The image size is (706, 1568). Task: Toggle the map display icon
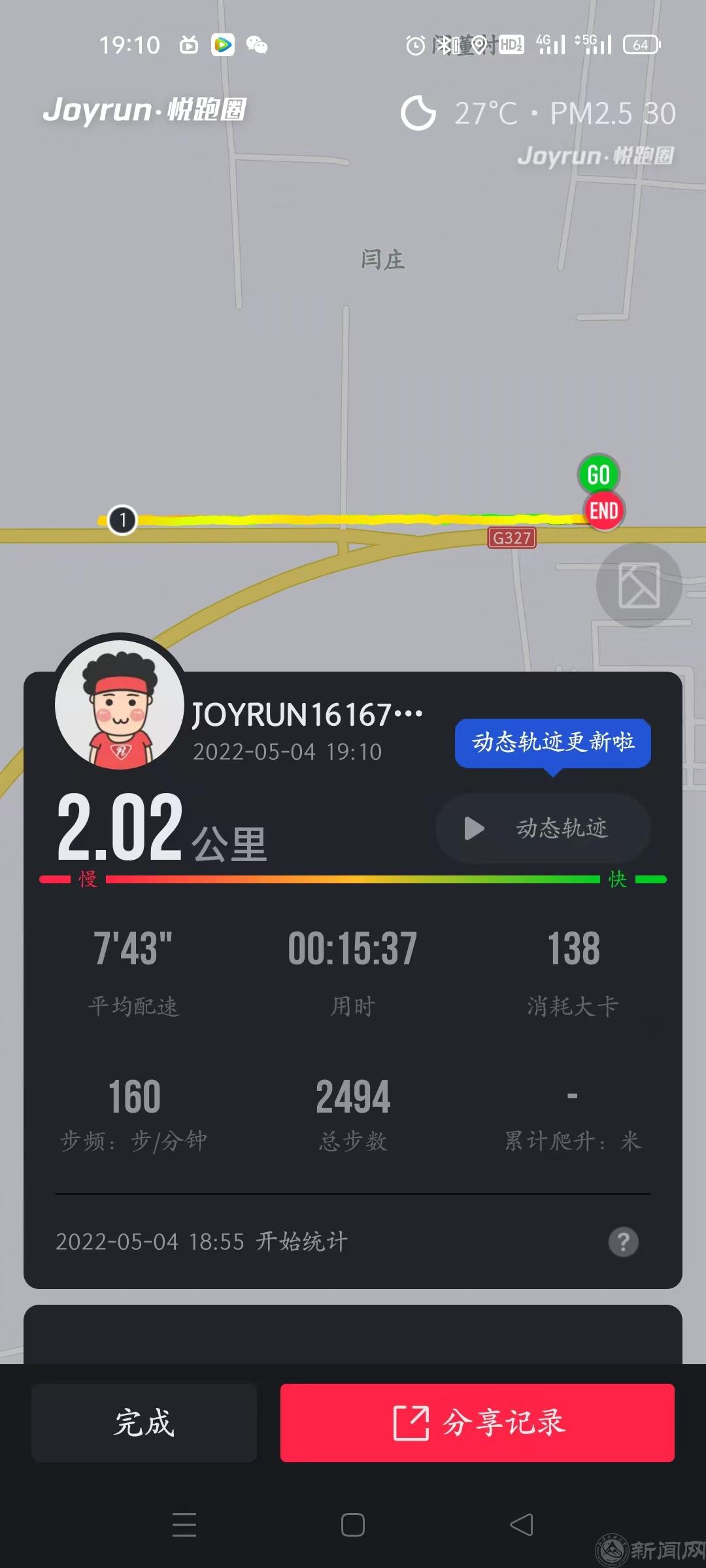pyautogui.click(x=639, y=585)
